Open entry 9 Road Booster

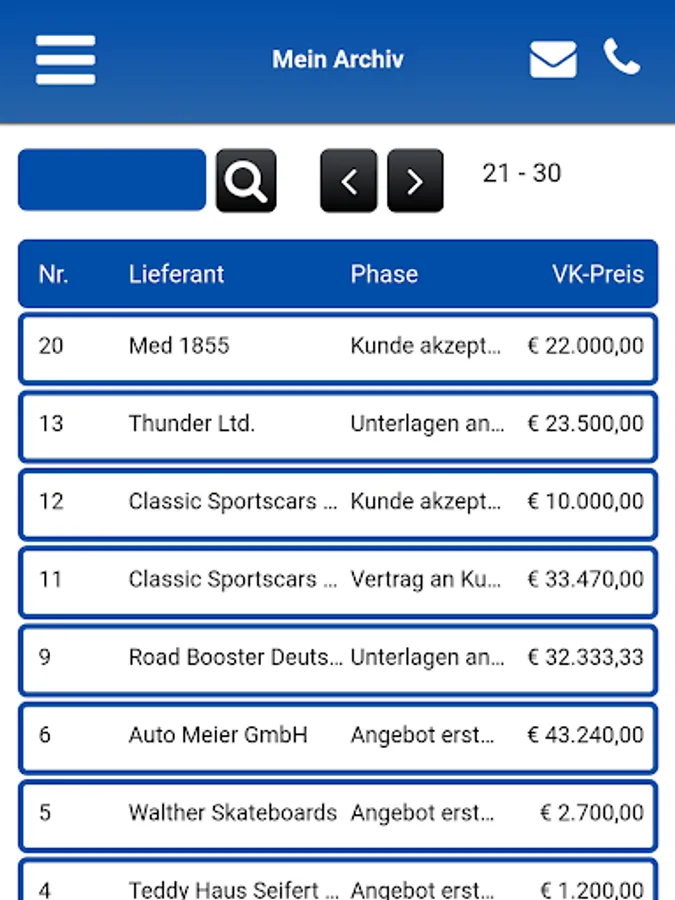point(337,659)
